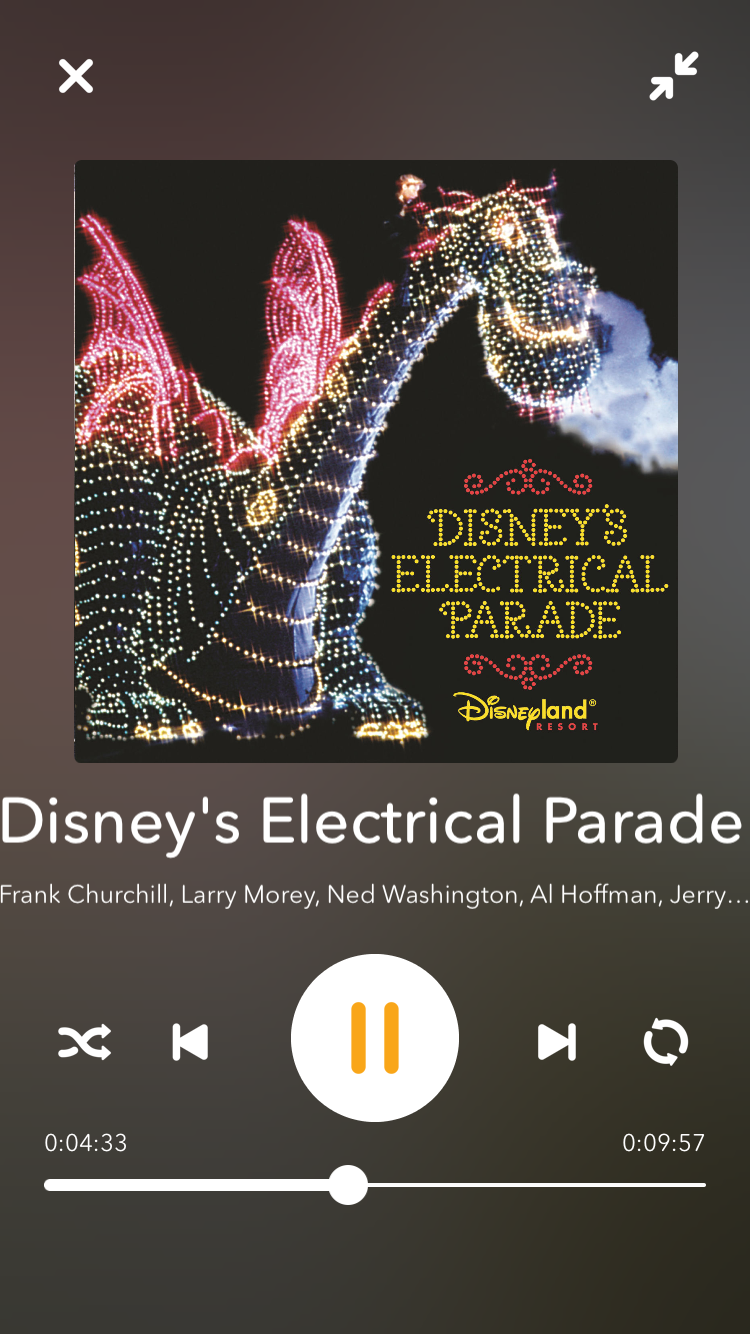
Task: Close the music player screen
Action: 76,76
